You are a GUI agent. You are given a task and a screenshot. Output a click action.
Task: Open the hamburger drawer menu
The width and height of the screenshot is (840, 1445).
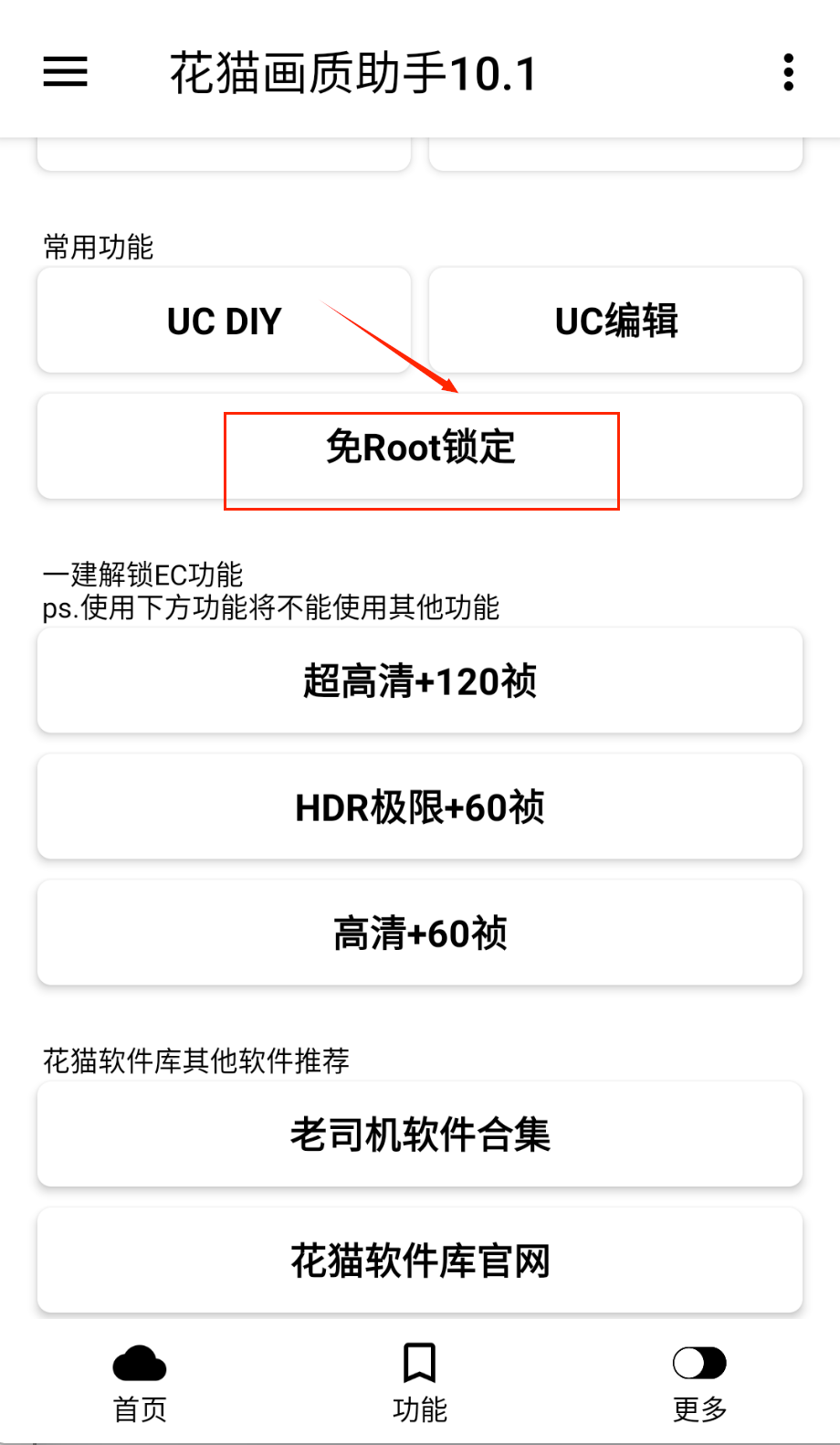point(65,72)
